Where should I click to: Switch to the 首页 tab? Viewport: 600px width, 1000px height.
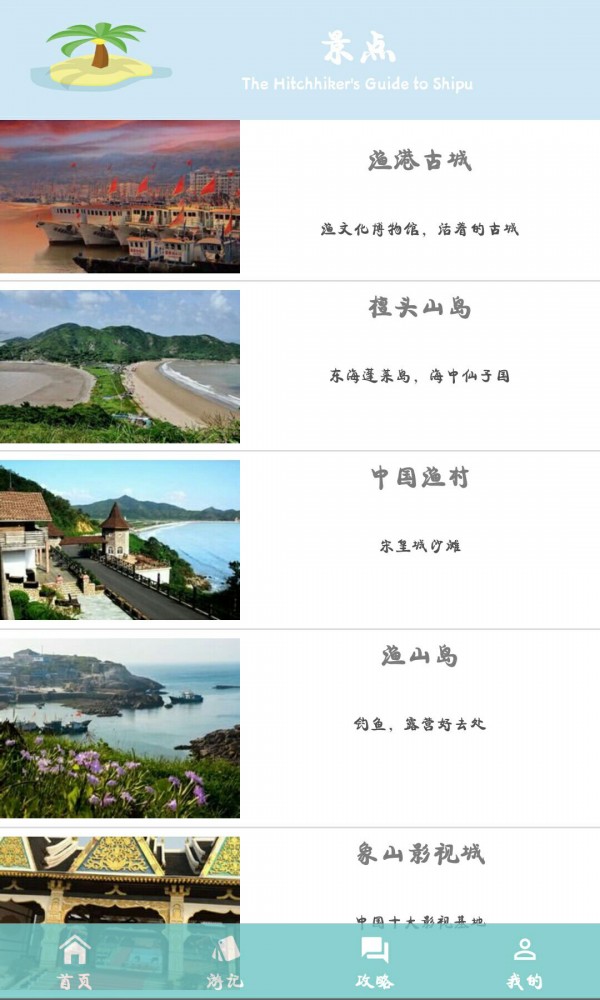tap(75, 962)
